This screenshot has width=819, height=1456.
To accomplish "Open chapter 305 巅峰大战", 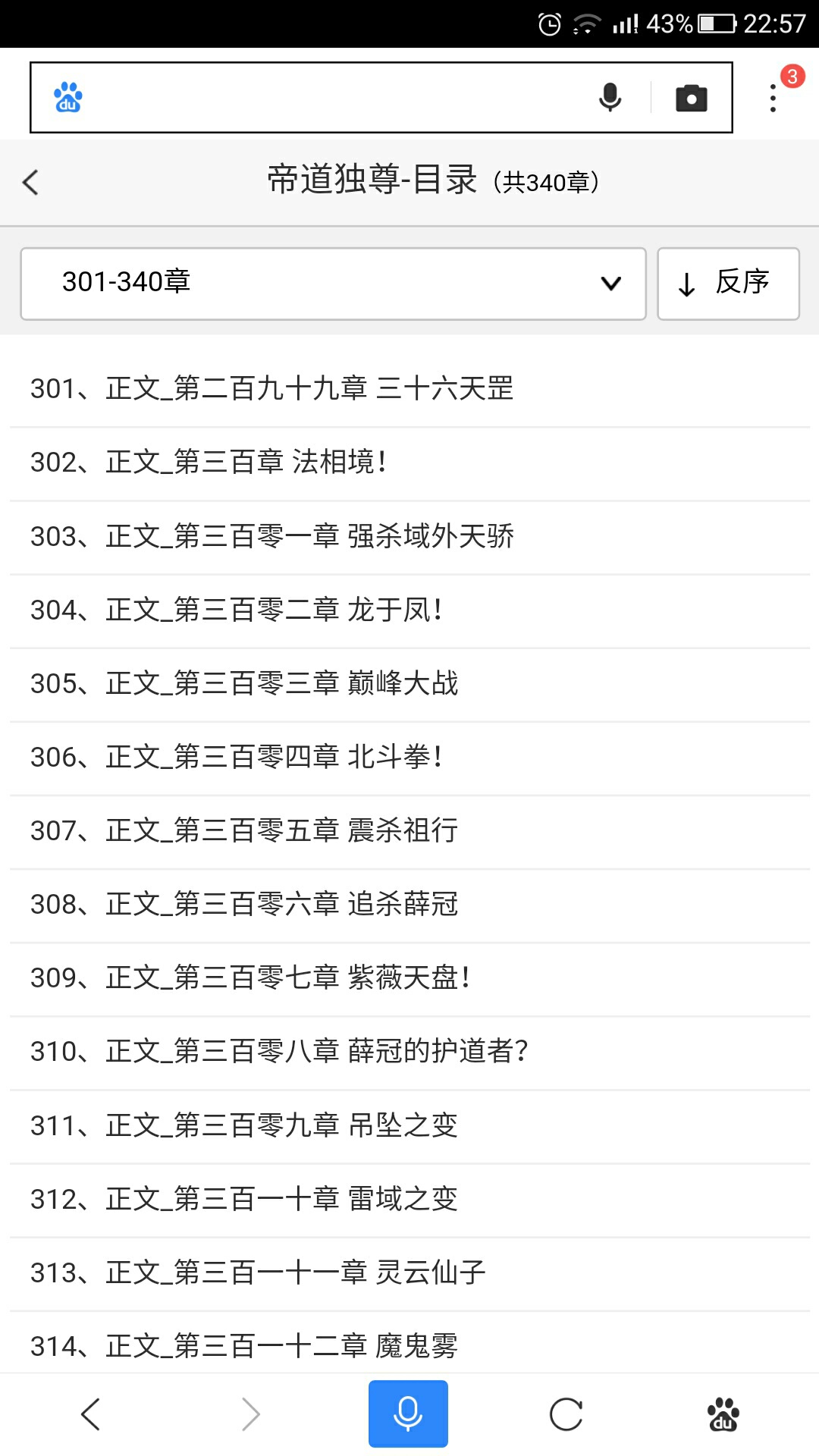I will pyautogui.click(x=244, y=684).
